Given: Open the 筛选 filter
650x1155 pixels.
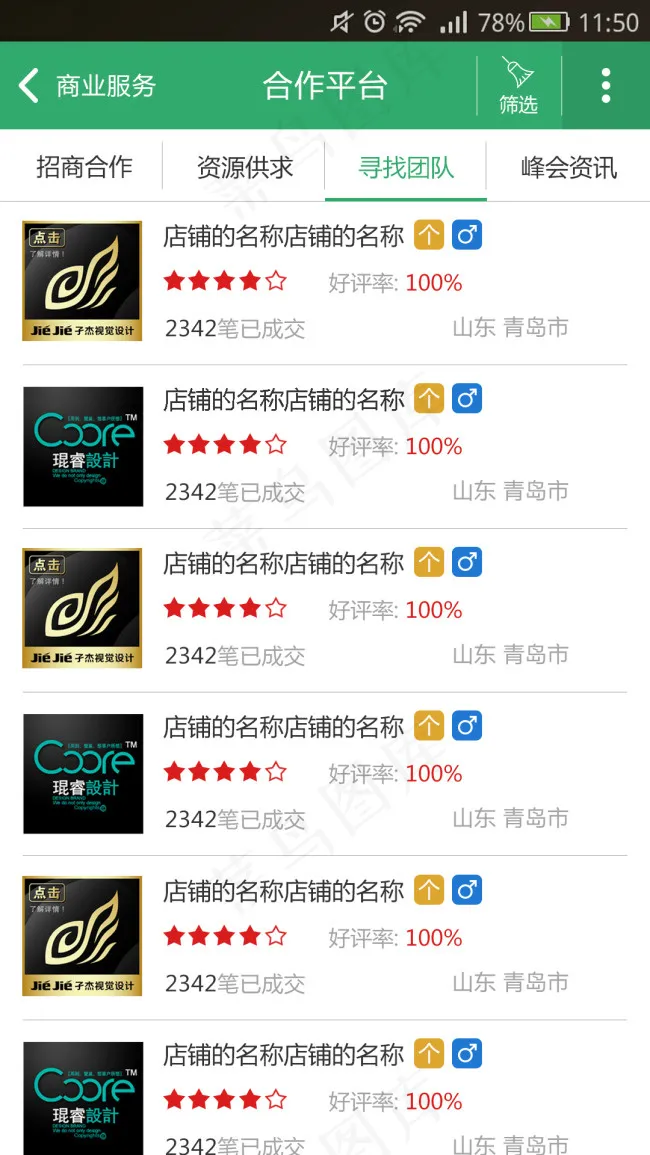Looking at the screenshot, I should 518,86.
